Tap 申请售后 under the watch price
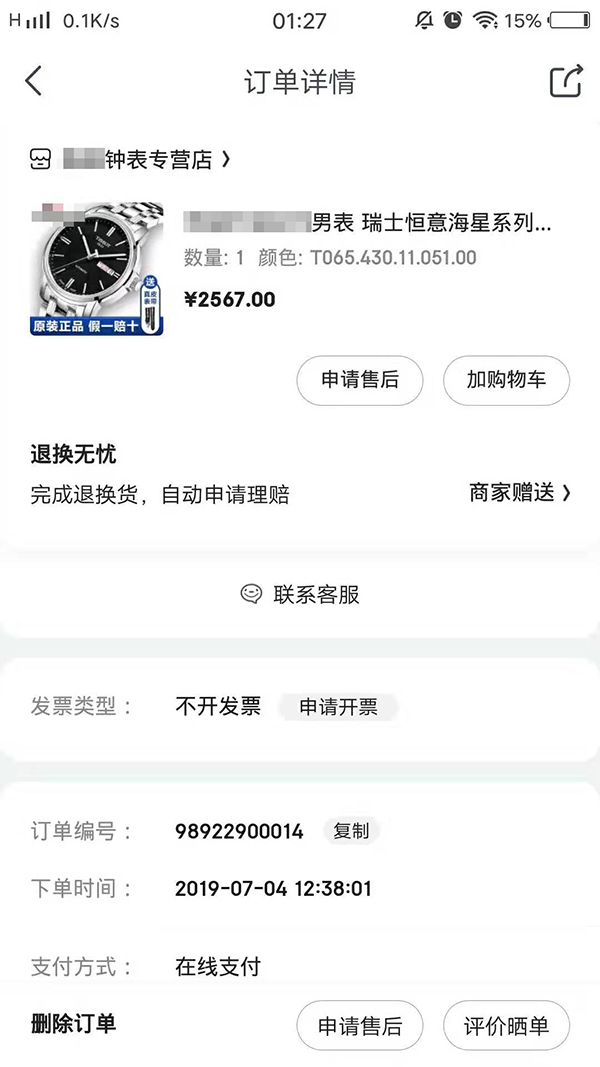Screen dimensions: 600x1067 point(359,380)
